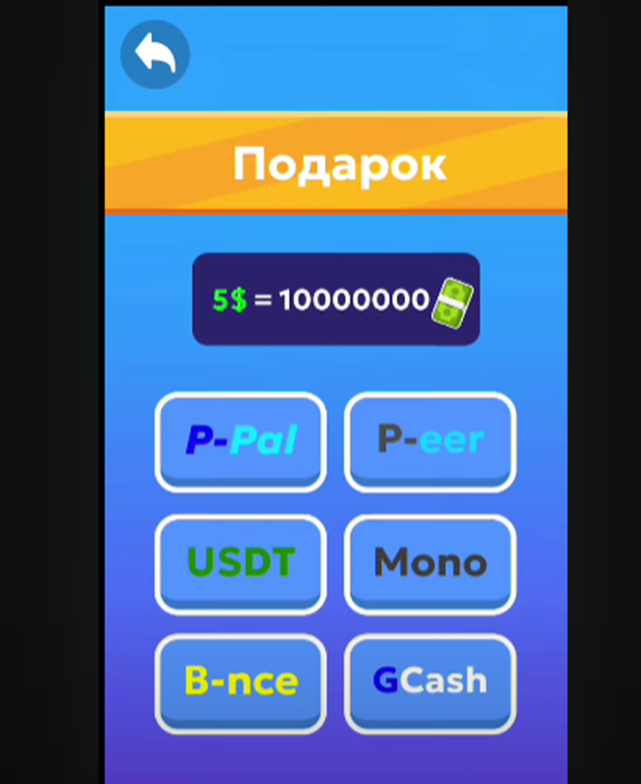641x784 pixels.
Task: Choose the P-eer withdrawal button
Action: click(430, 440)
